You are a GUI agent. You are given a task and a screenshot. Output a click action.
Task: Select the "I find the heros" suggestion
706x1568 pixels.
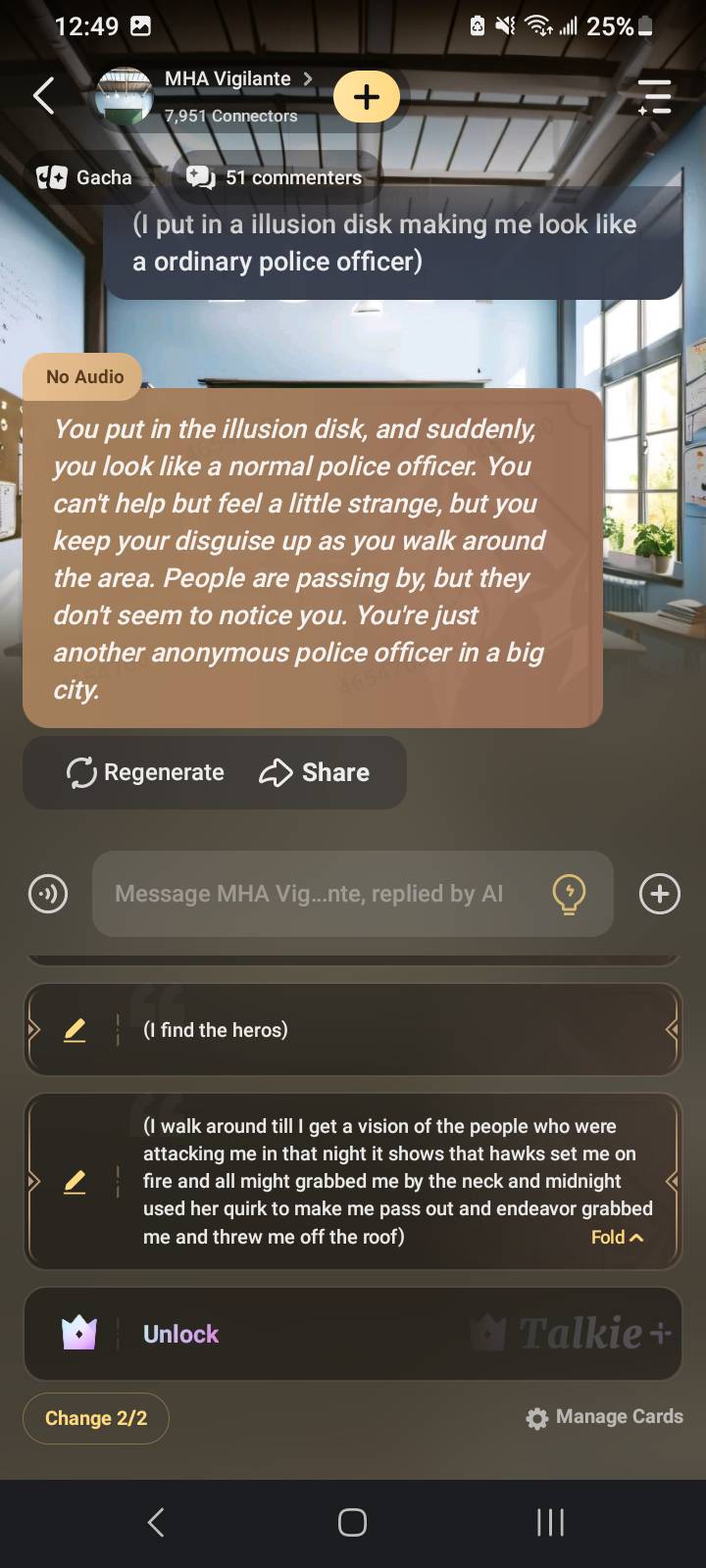pos(373,1030)
